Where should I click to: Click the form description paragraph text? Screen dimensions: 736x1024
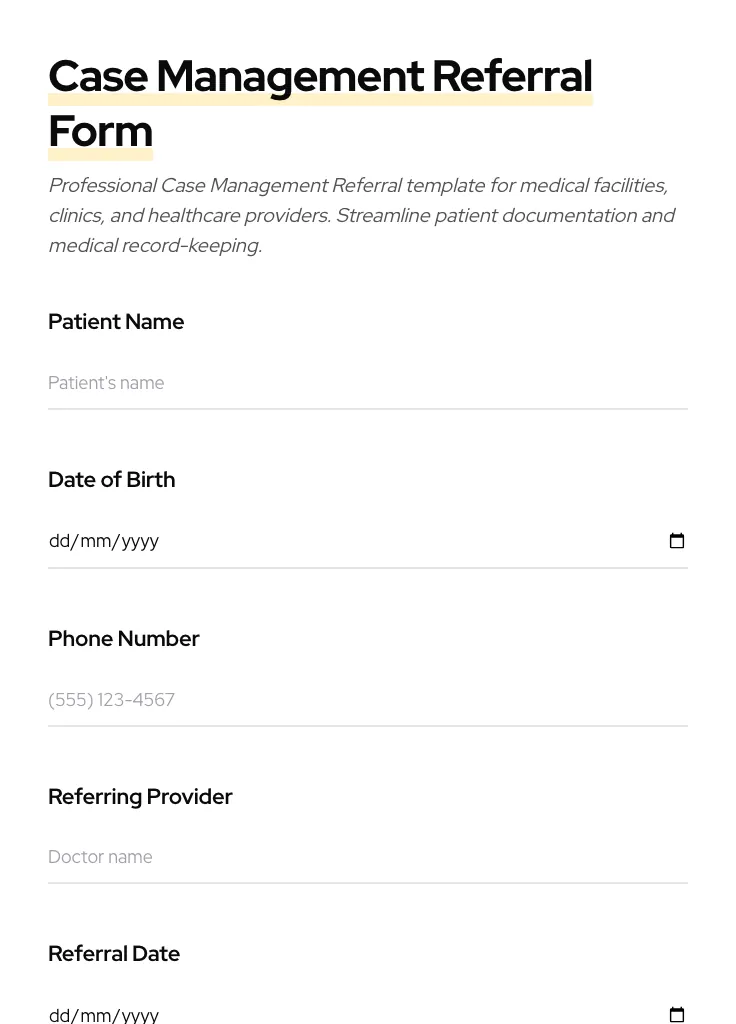tap(362, 215)
